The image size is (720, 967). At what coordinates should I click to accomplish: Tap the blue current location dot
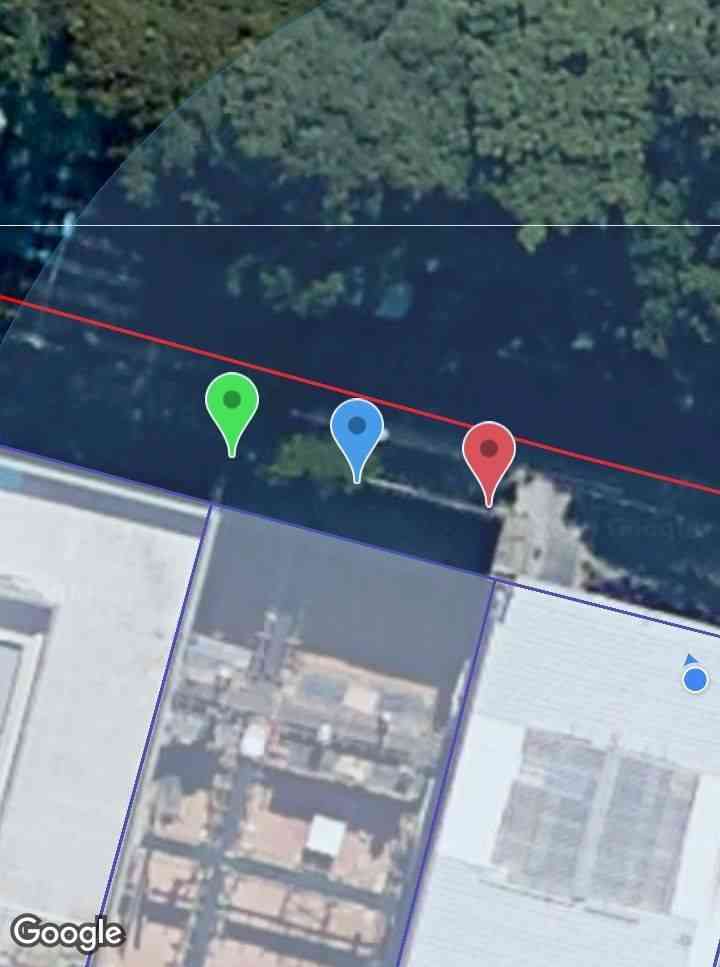tap(695, 679)
